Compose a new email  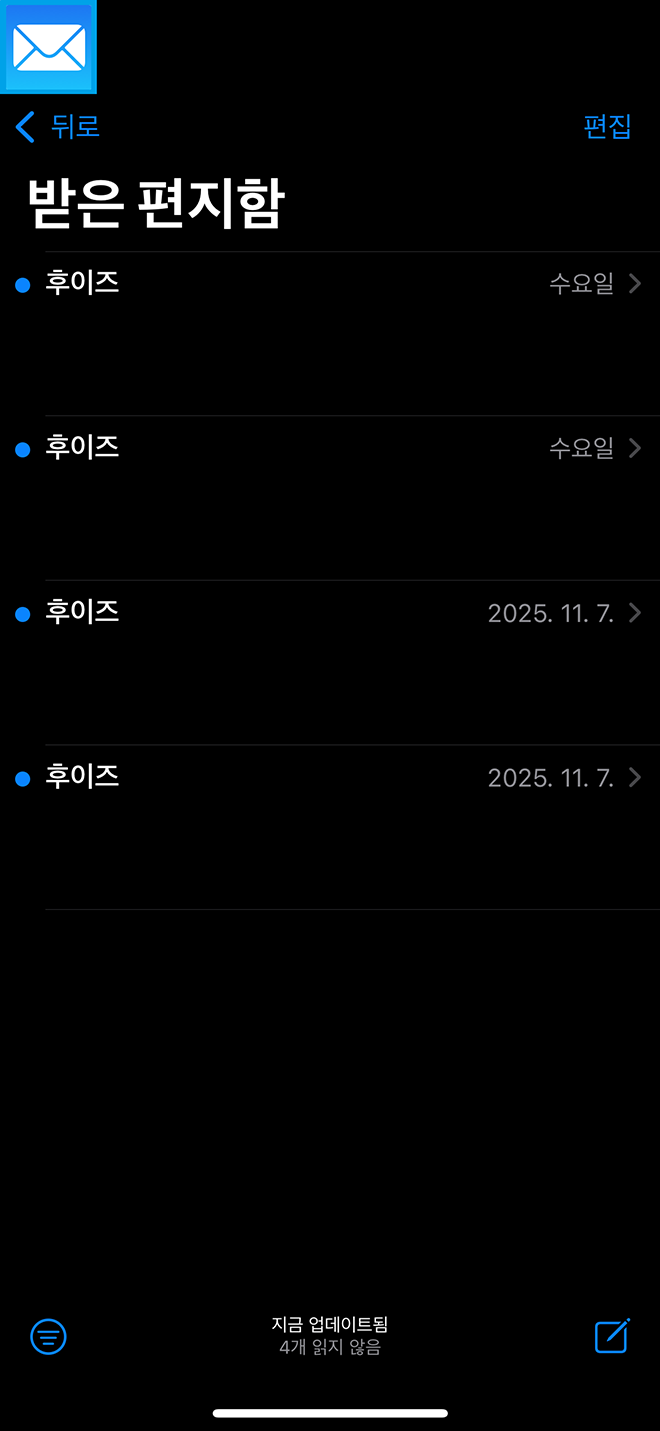tap(612, 1336)
